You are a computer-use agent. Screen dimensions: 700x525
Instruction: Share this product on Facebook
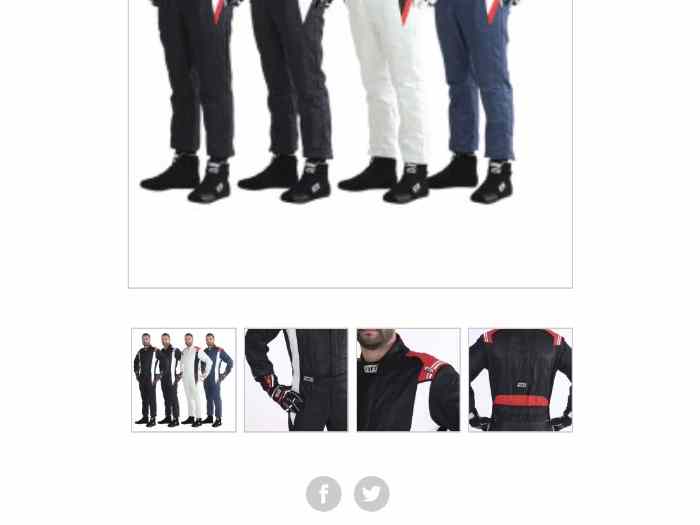pos(323,494)
